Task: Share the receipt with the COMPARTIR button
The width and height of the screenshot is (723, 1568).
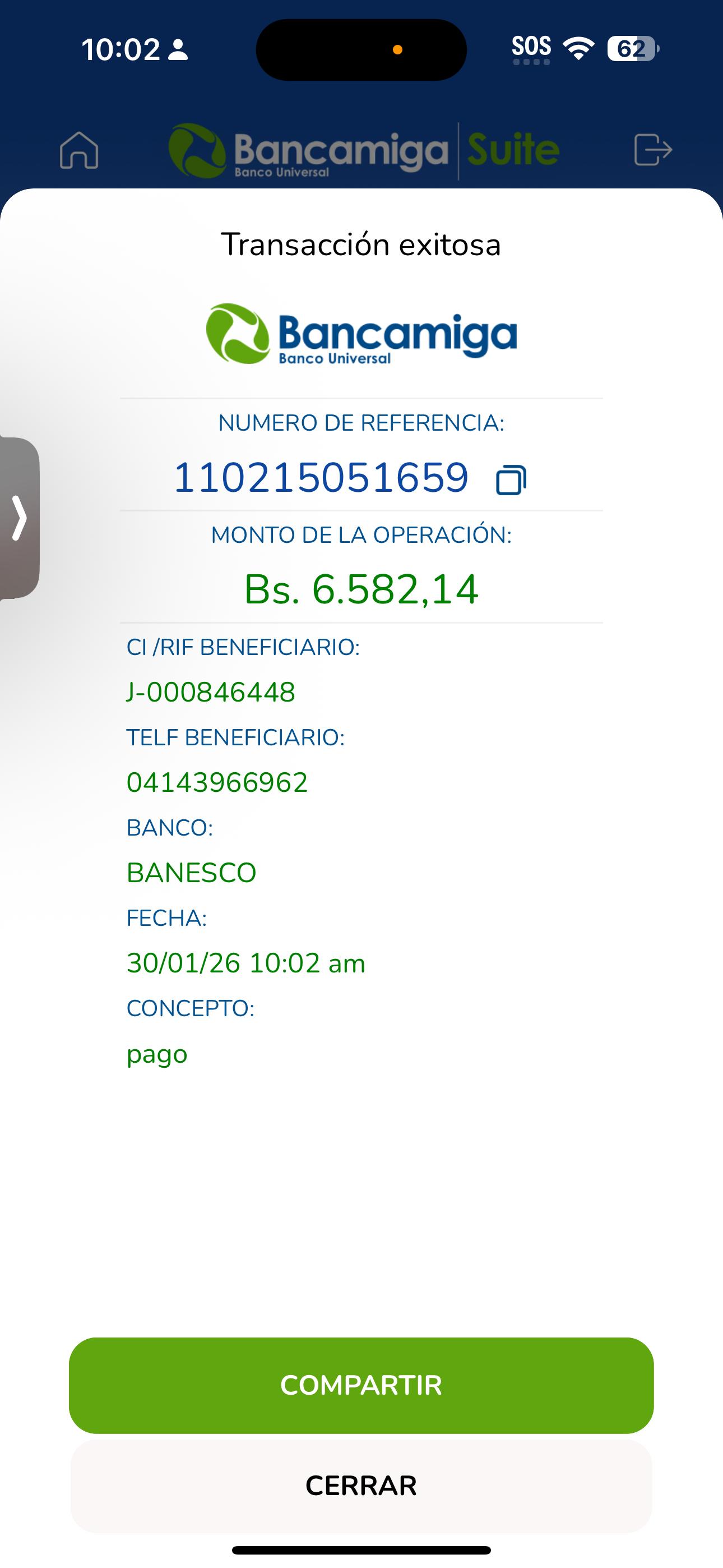Action: click(x=361, y=1385)
